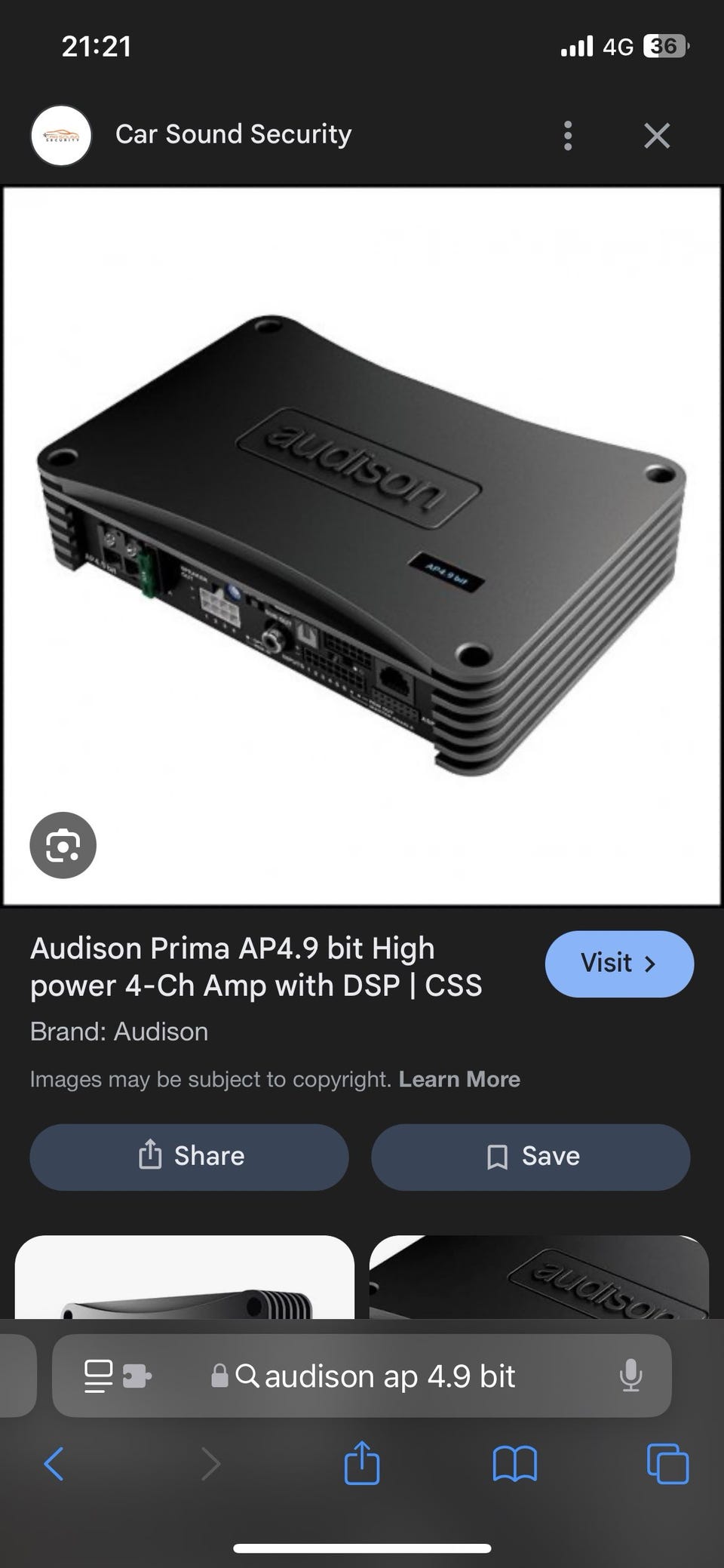Open the page settings menu in address bar
The height and width of the screenshot is (1568, 724).
click(99, 1376)
